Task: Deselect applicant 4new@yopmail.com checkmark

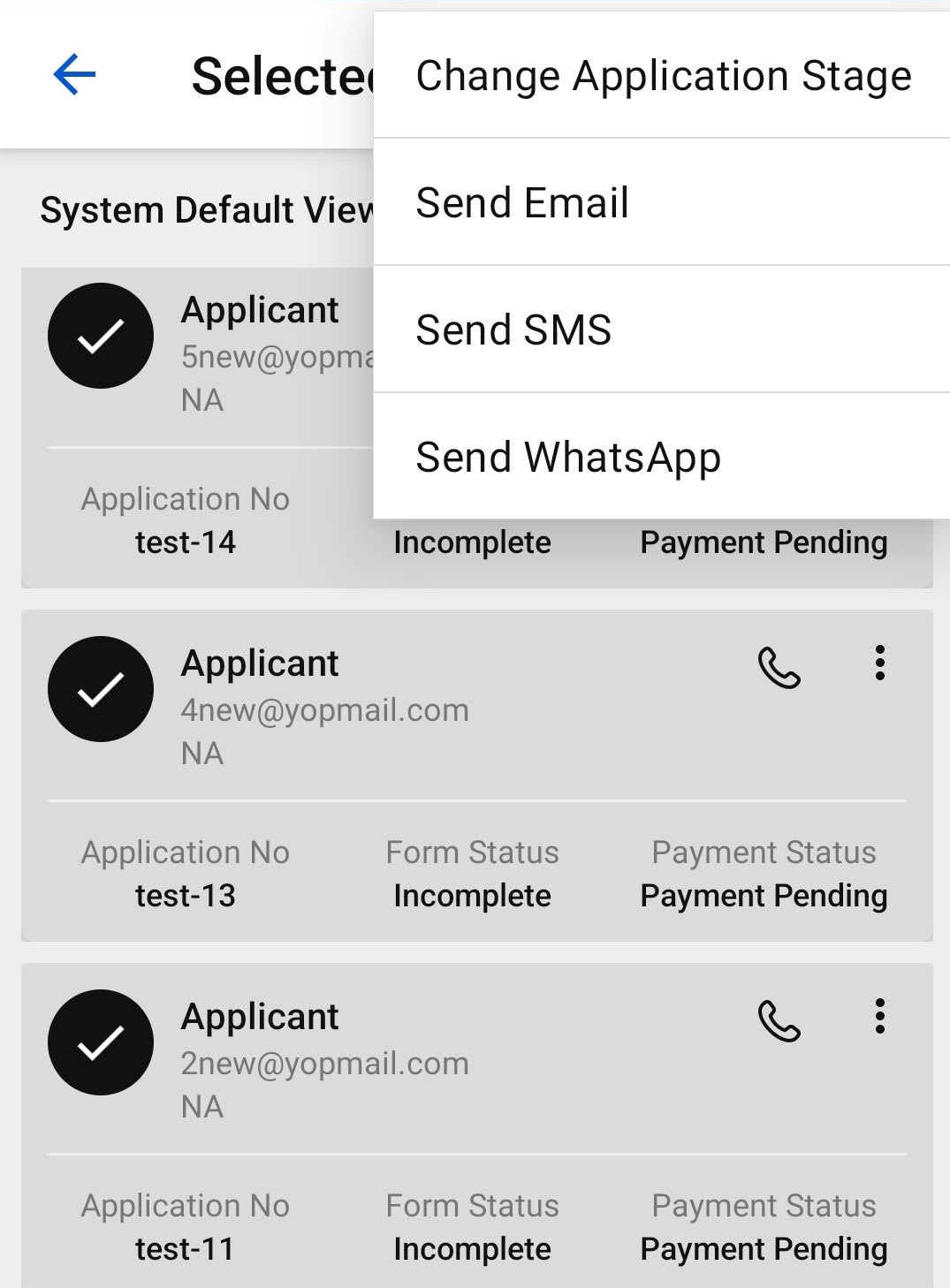Action: coord(101,689)
